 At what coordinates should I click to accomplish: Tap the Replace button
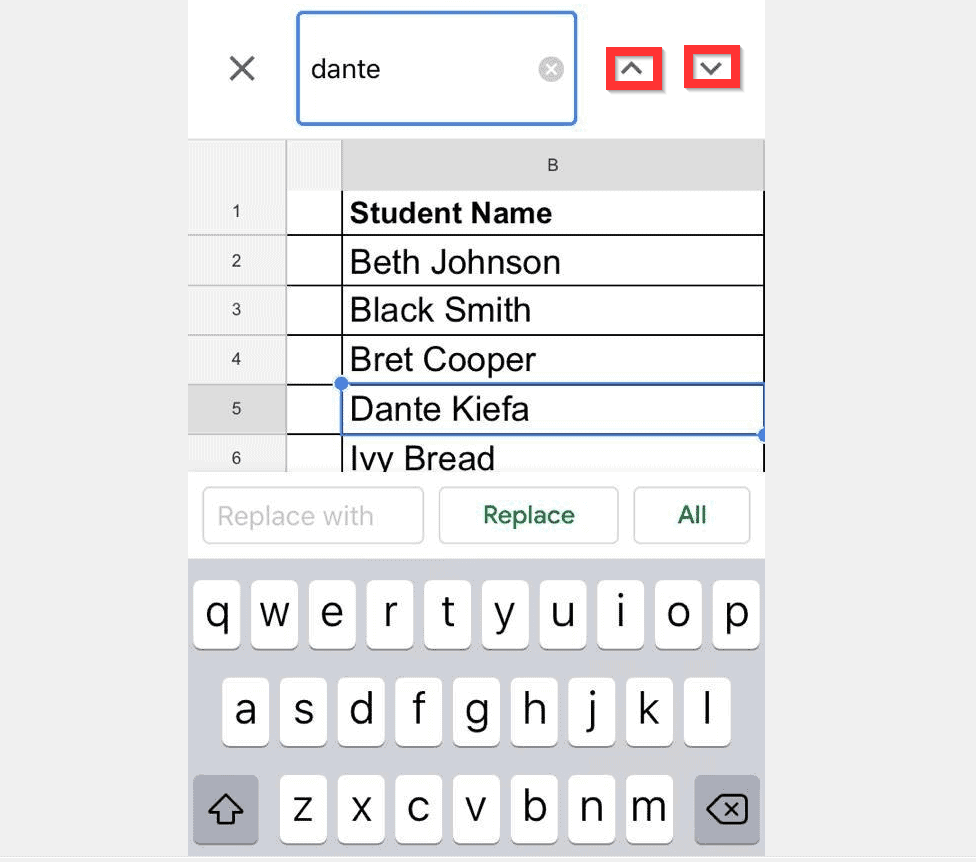[x=528, y=515]
